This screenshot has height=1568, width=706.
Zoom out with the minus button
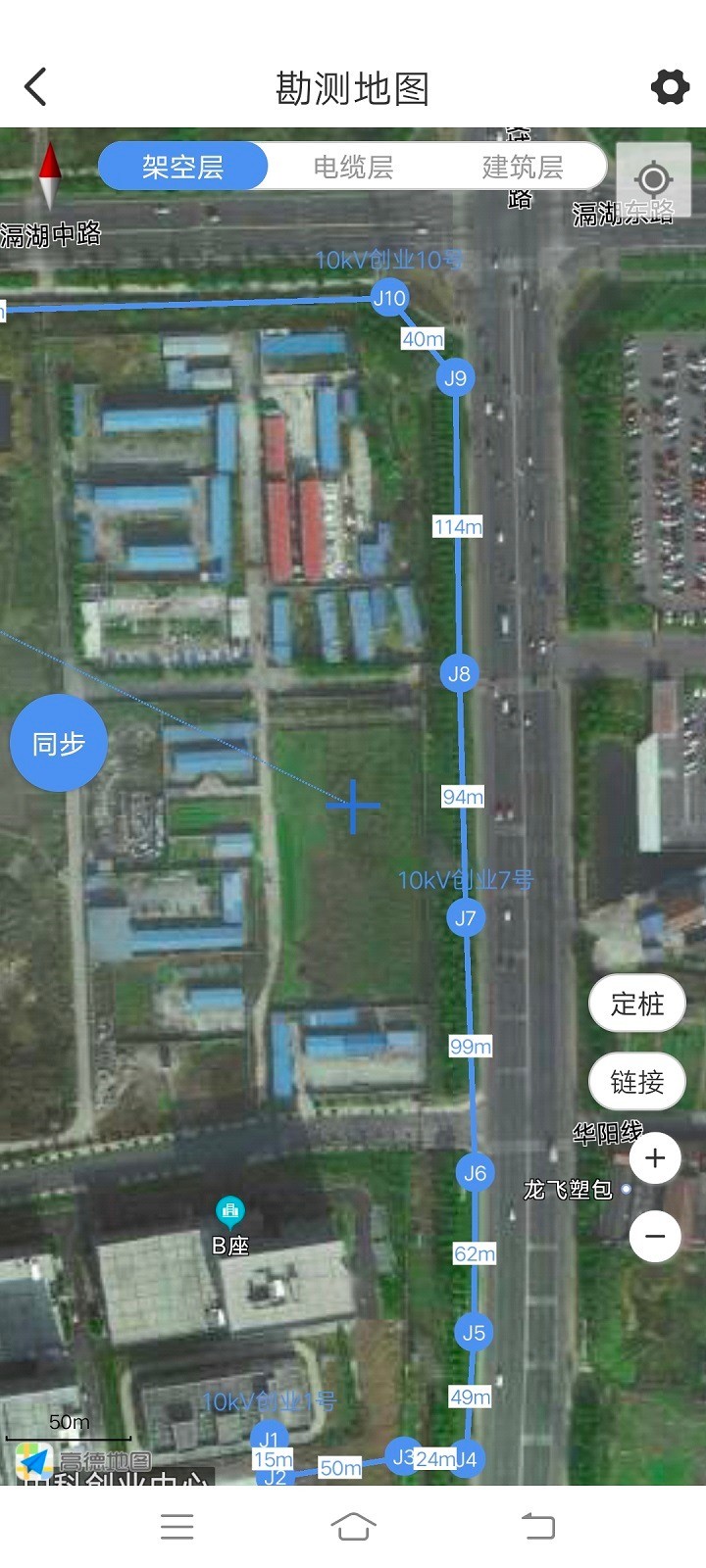point(654,1237)
